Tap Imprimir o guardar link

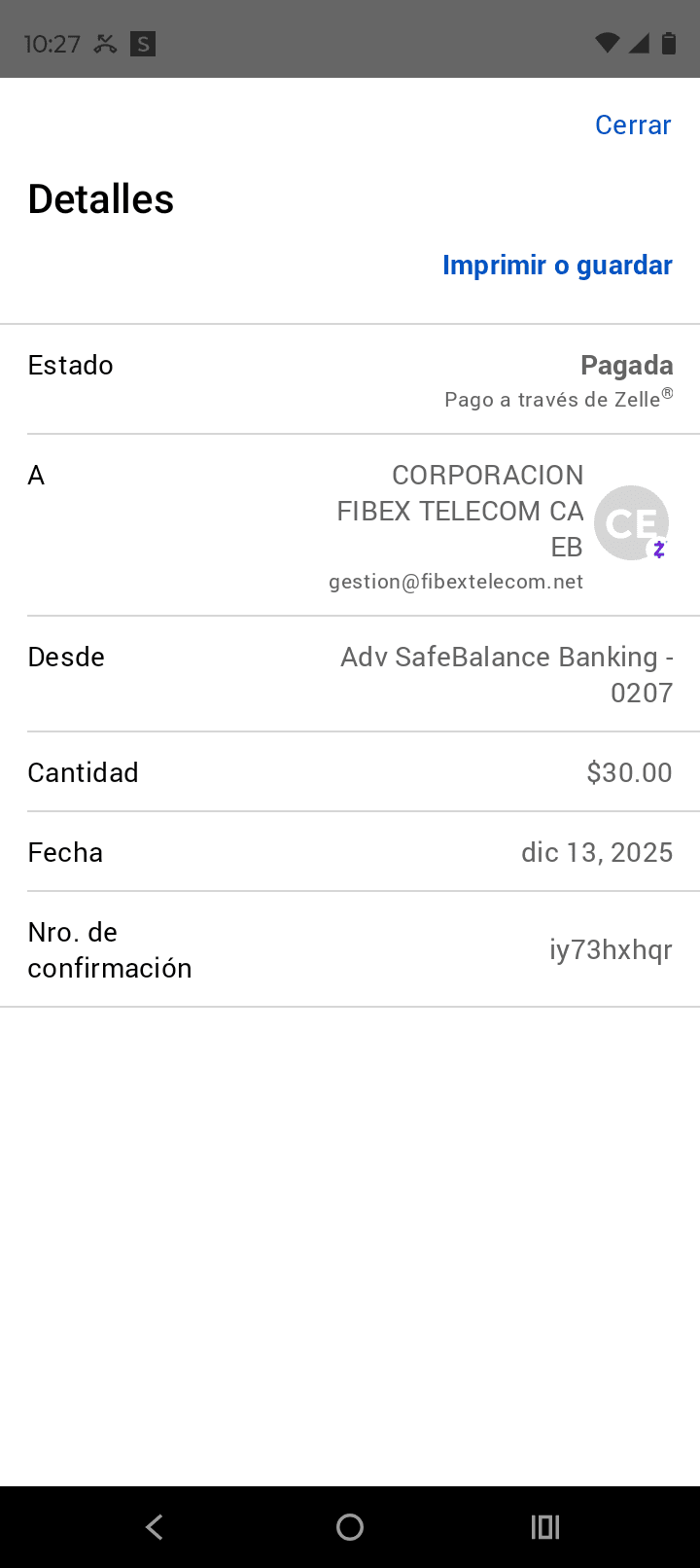[557, 266]
